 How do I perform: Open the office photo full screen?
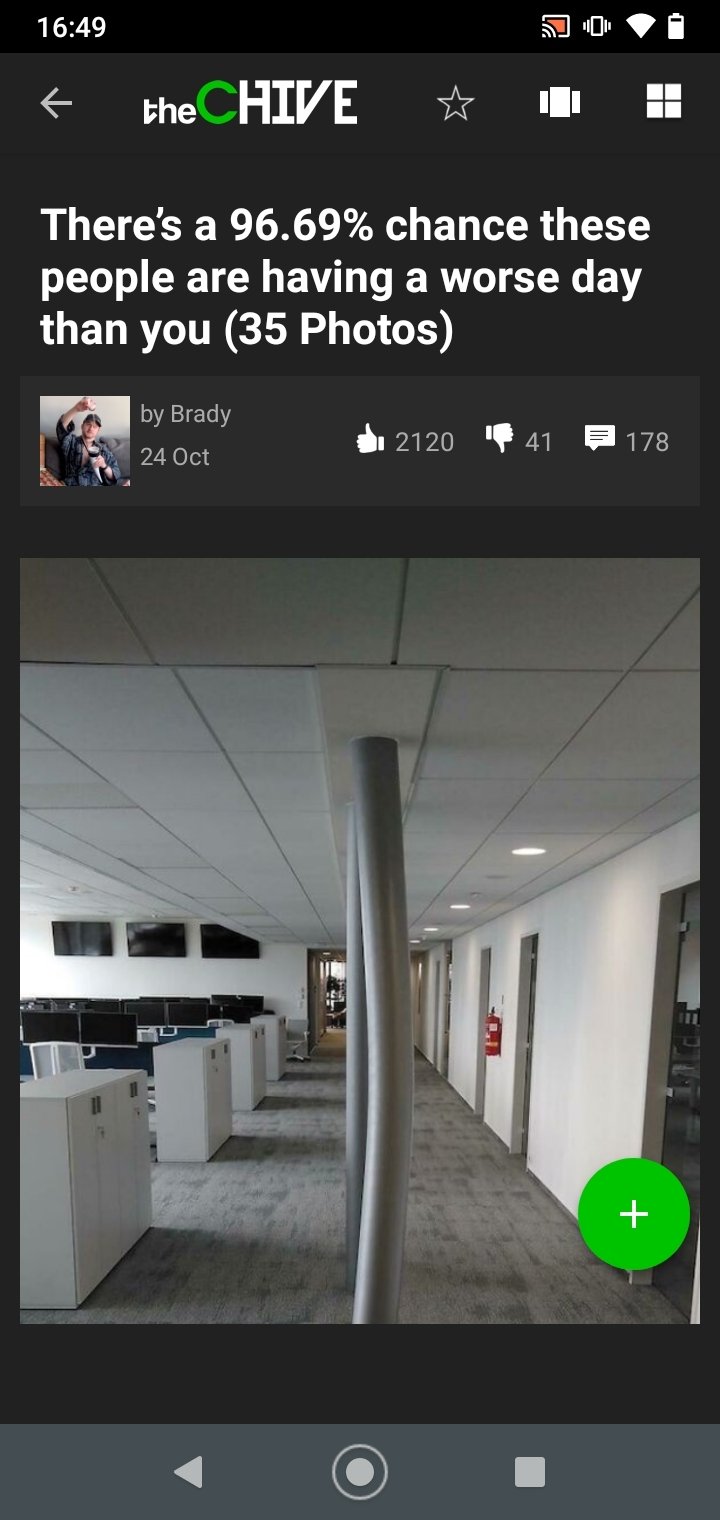click(x=360, y=941)
